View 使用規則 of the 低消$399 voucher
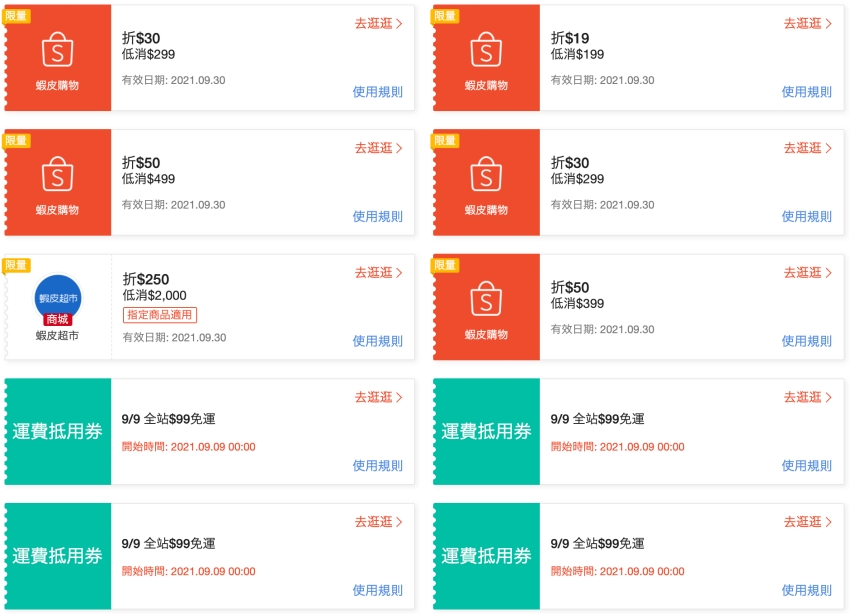Screen dimensions: 850x614 806,341
